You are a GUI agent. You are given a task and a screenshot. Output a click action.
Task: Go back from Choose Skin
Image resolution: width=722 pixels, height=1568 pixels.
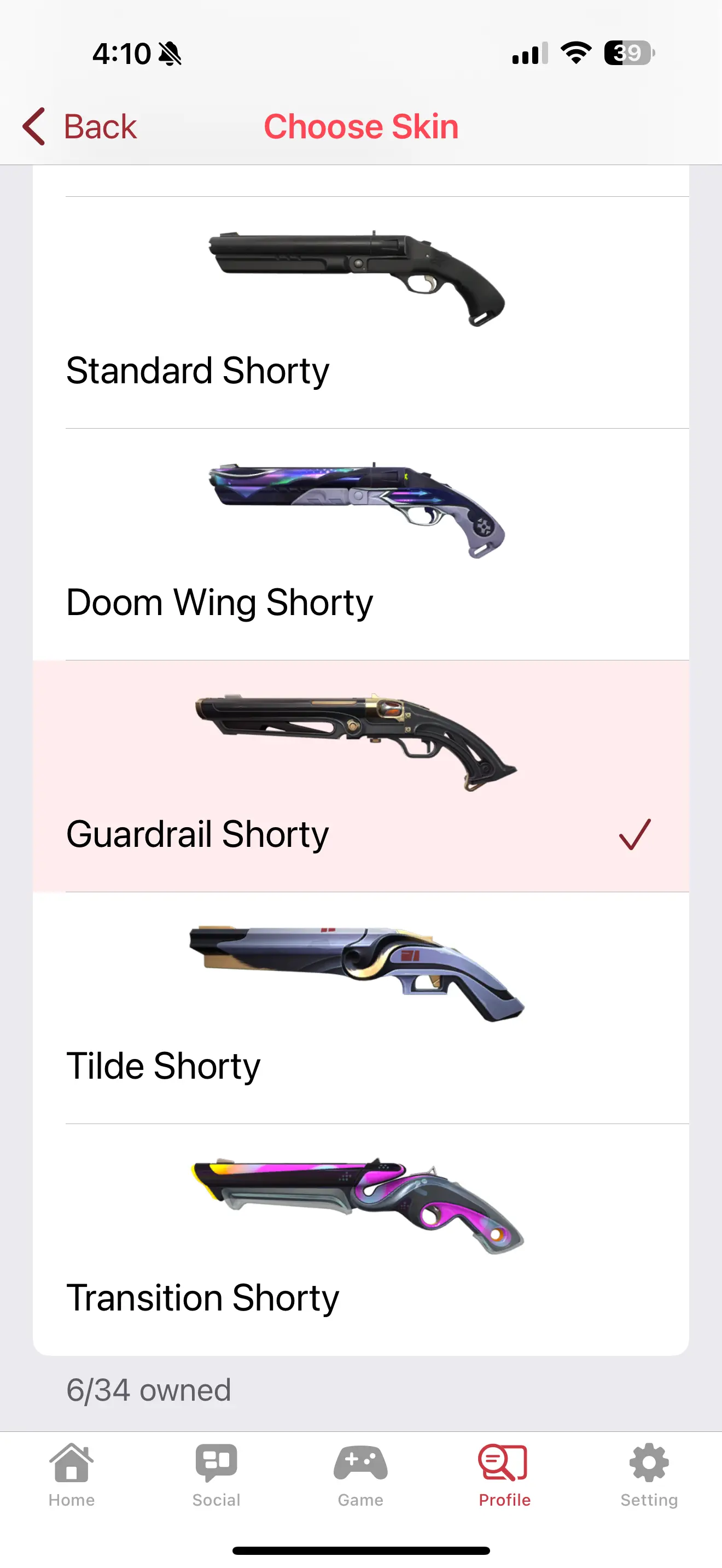click(x=80, y=127)
